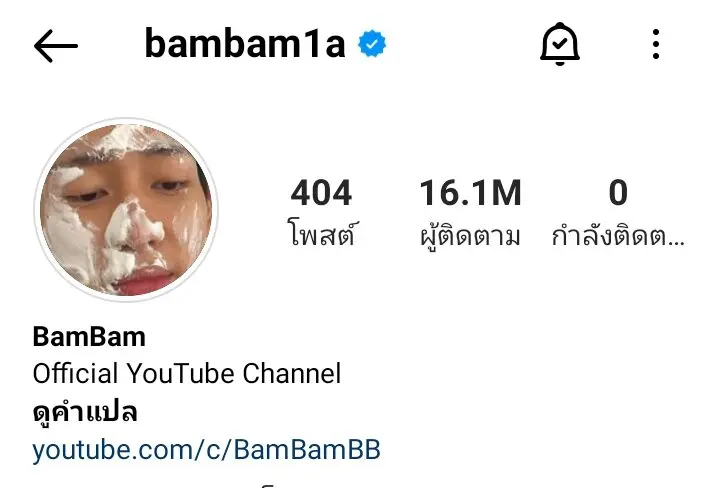The height and width of the screenshot is (488, 720).
Task: Open the 404 posts count
Action: 321,211
